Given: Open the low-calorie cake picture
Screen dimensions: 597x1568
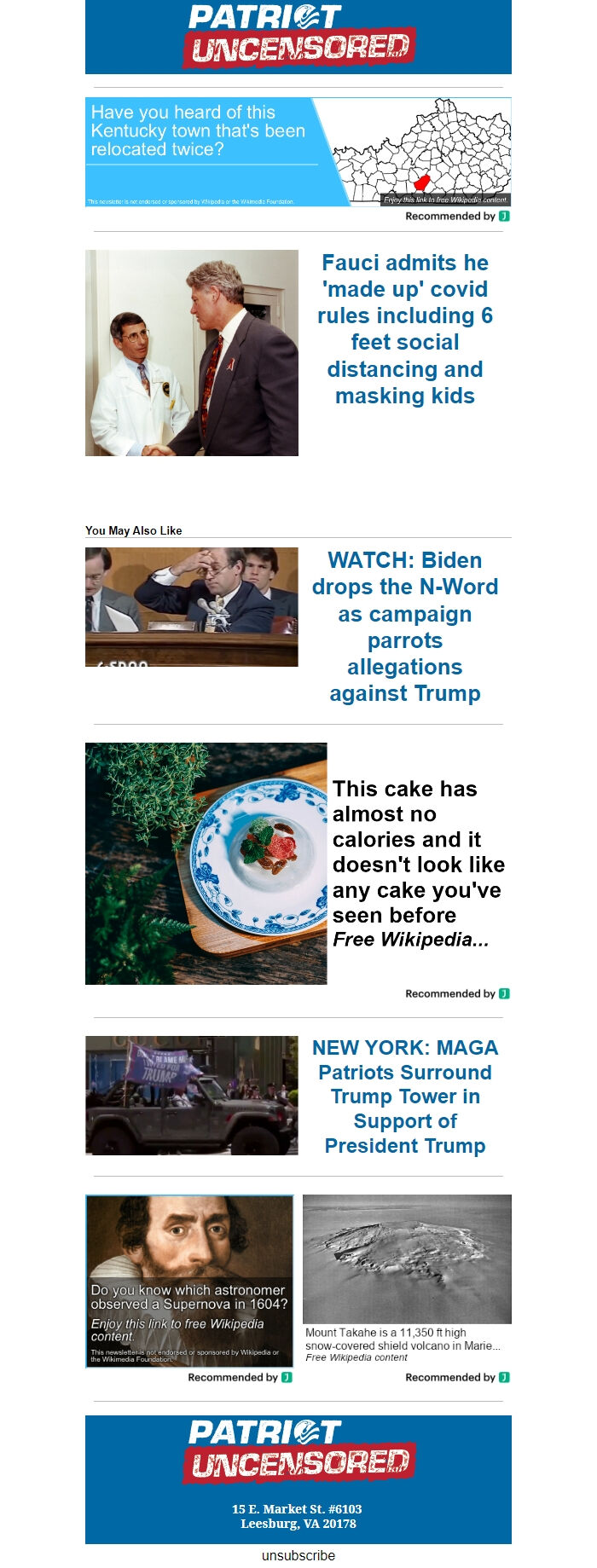Looking at the screenshot, I should [206, 864].
